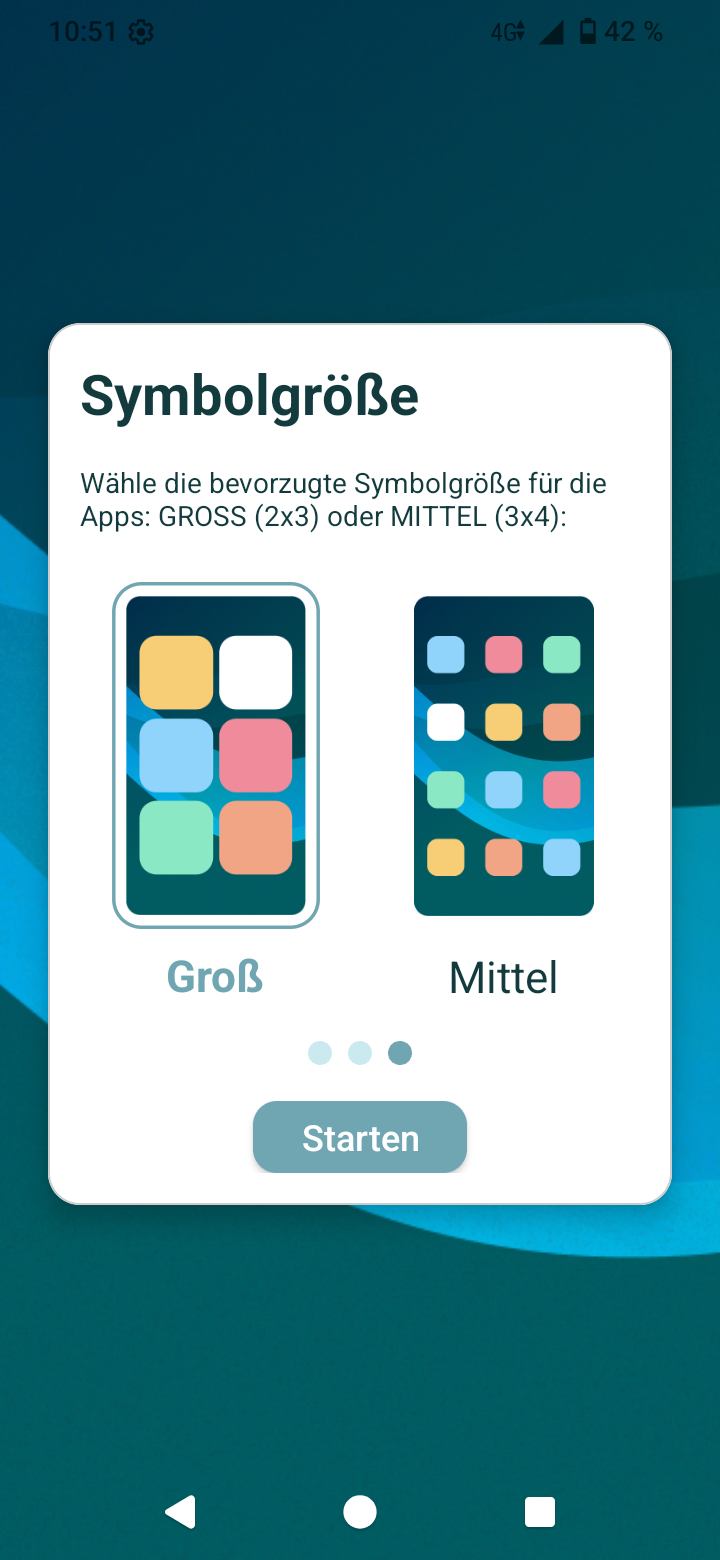Tap the Symbolgröße dialog title
The height and width of the screenshot is (1560, 720).
click(251, 394)
